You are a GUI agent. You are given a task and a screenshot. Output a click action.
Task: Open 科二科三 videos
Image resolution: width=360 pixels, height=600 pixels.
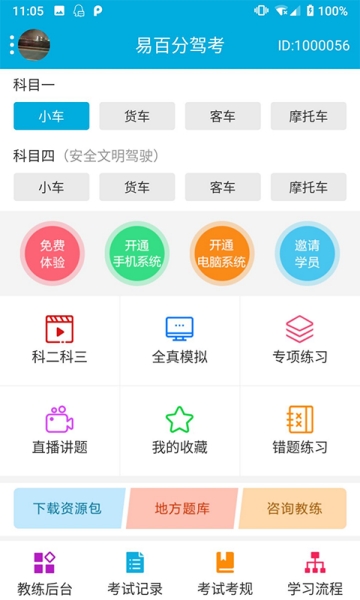(x=59, y=340)
